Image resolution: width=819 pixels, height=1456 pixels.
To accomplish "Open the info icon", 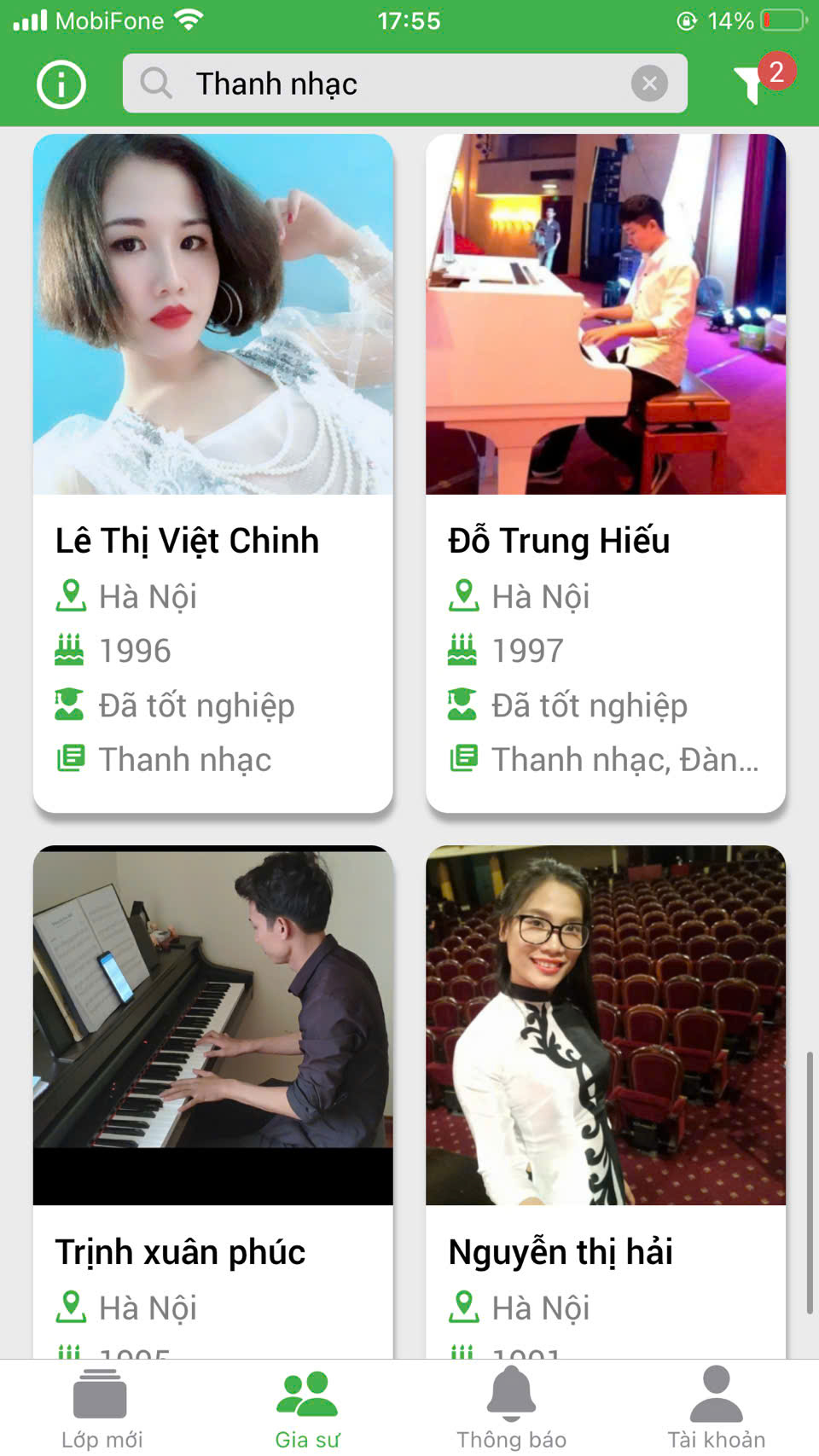I will coord(61,84).
